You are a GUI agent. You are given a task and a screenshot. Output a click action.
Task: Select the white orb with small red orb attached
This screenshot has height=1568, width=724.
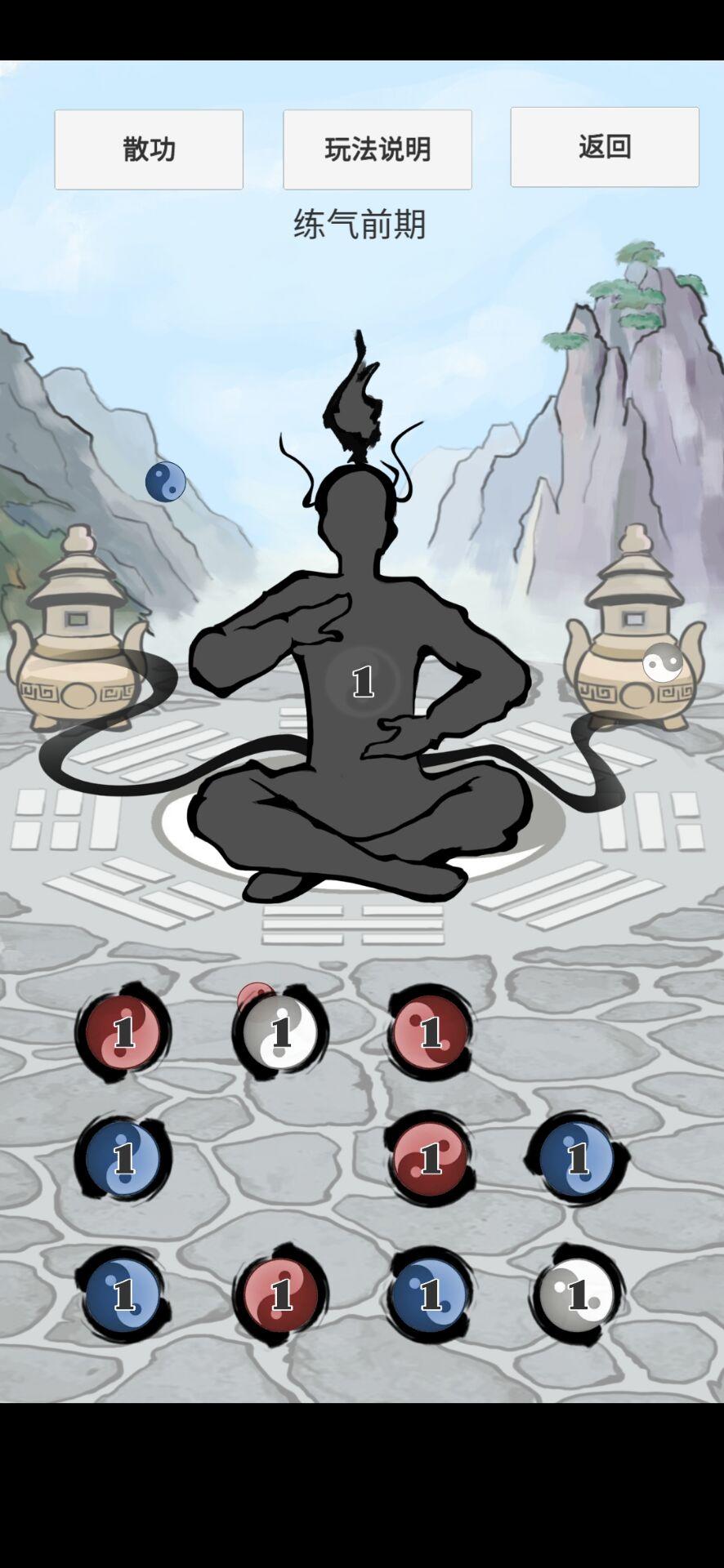coord(280,1032)
